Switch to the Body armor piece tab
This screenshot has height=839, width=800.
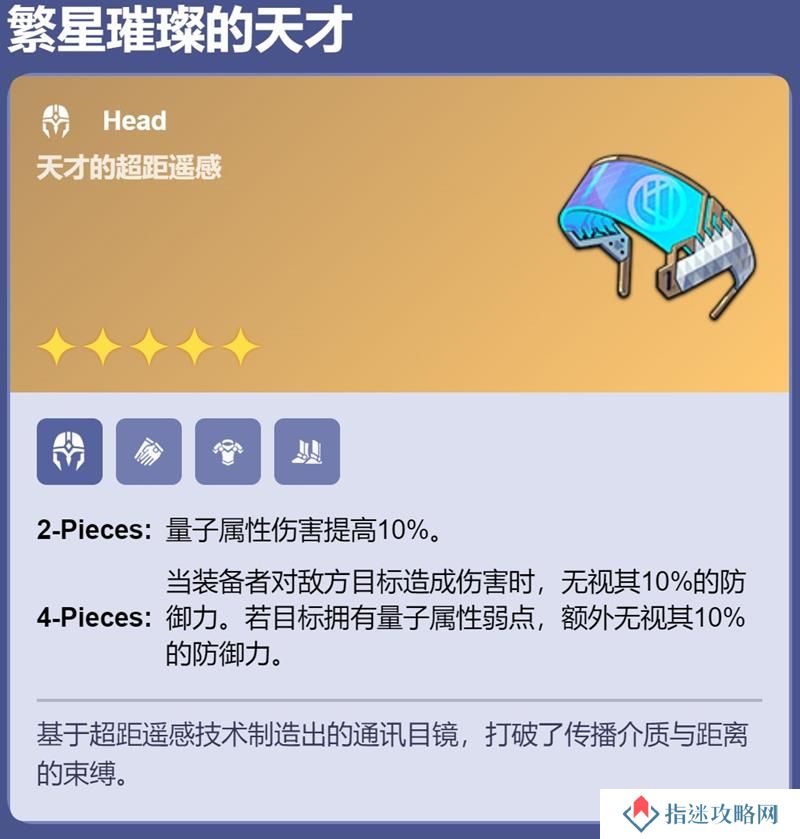[x=227, y=451]
